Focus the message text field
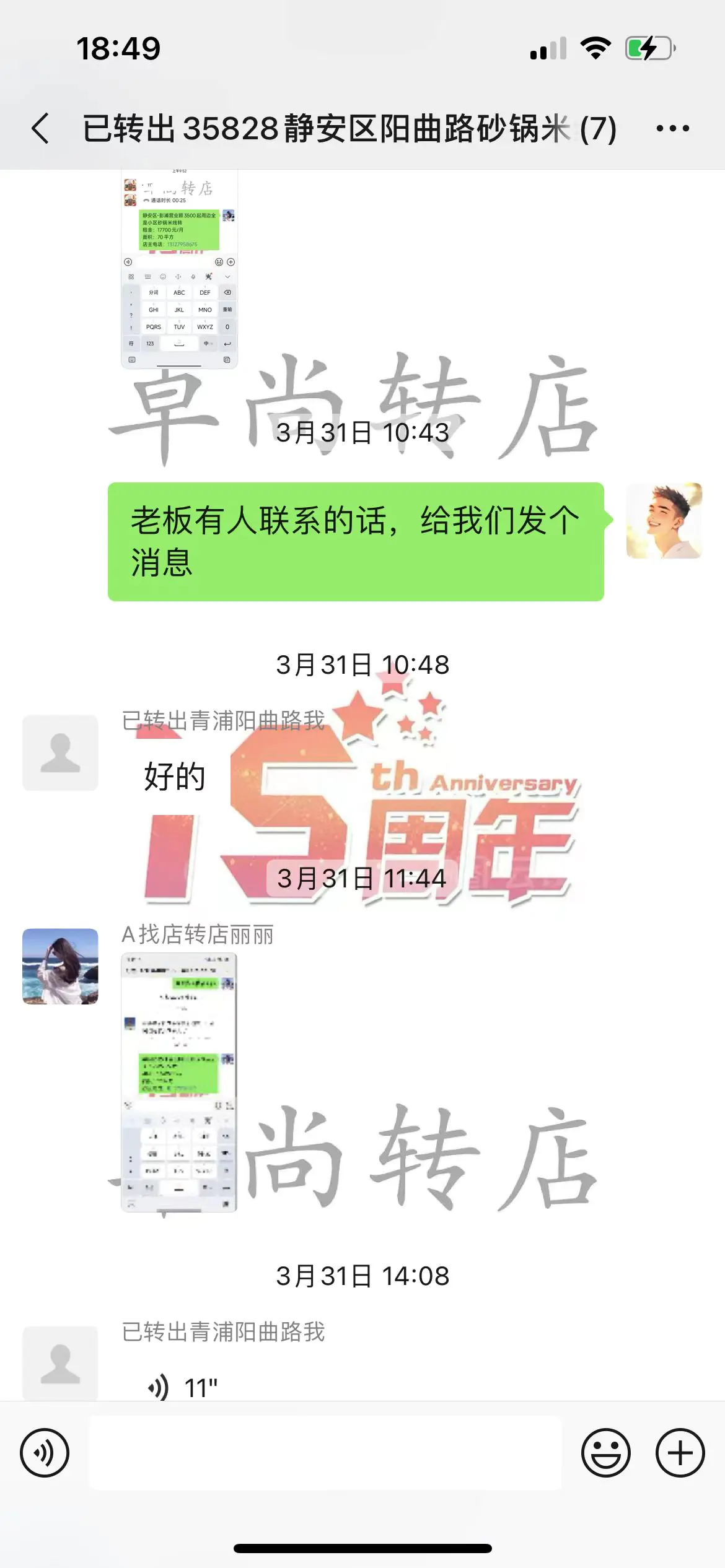725x1568 pixels. tap(325, 1453)
